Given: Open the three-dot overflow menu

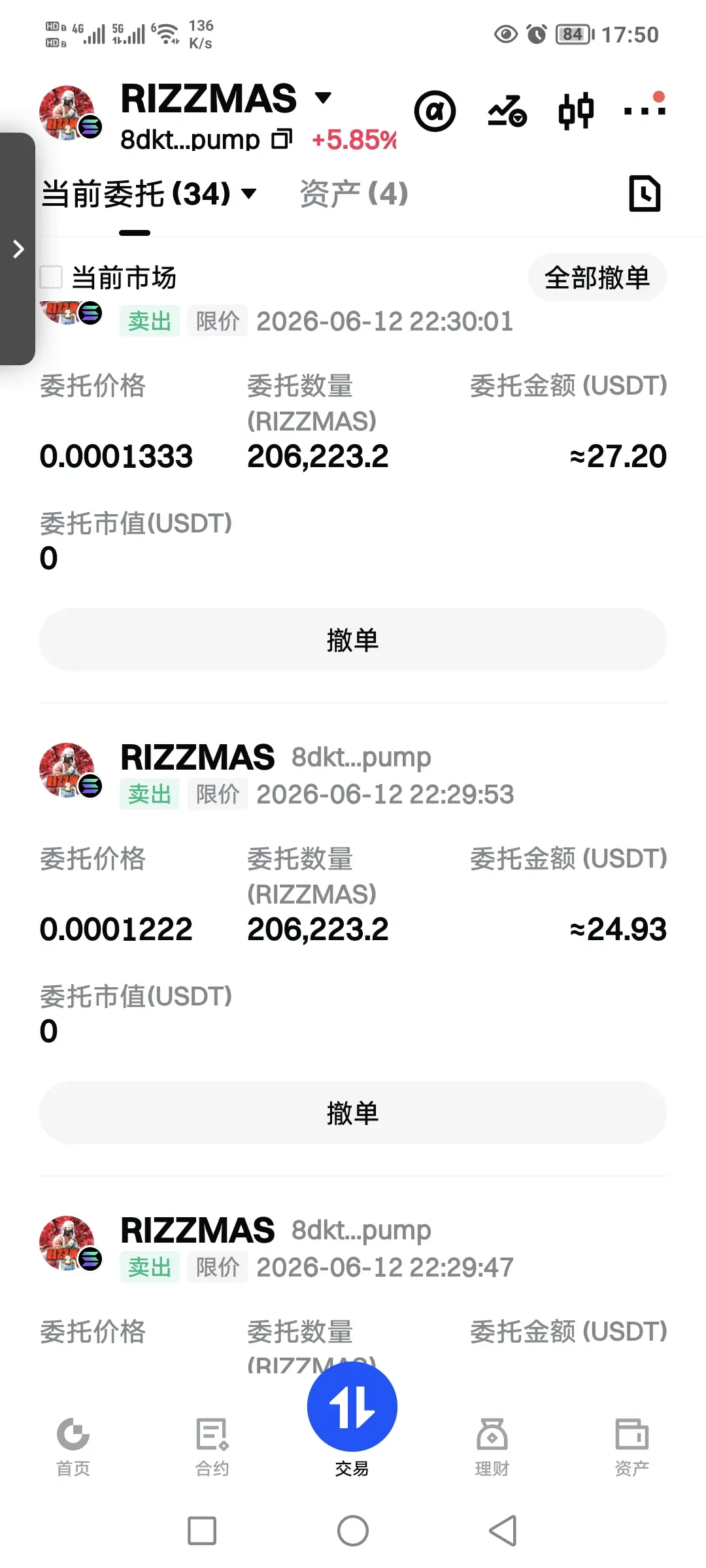Looking at the screenshot, I should tap(645, 110).
